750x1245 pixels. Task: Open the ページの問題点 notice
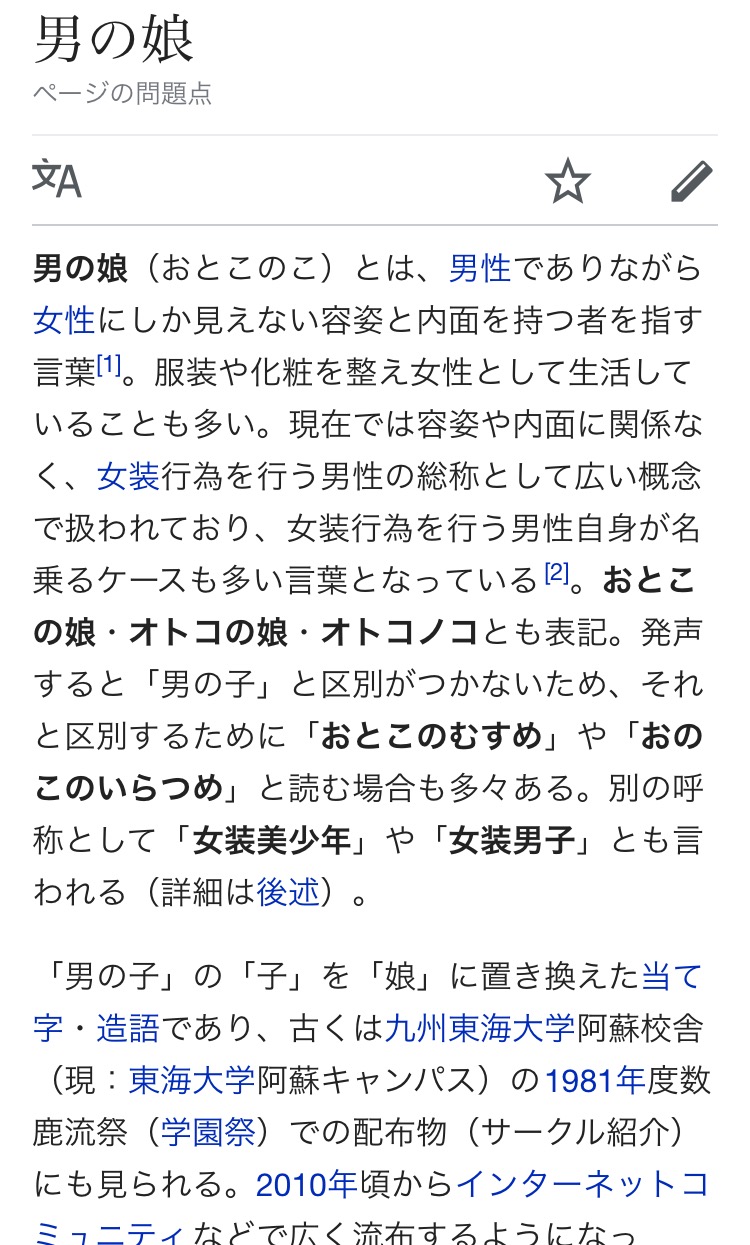point(122,94)
